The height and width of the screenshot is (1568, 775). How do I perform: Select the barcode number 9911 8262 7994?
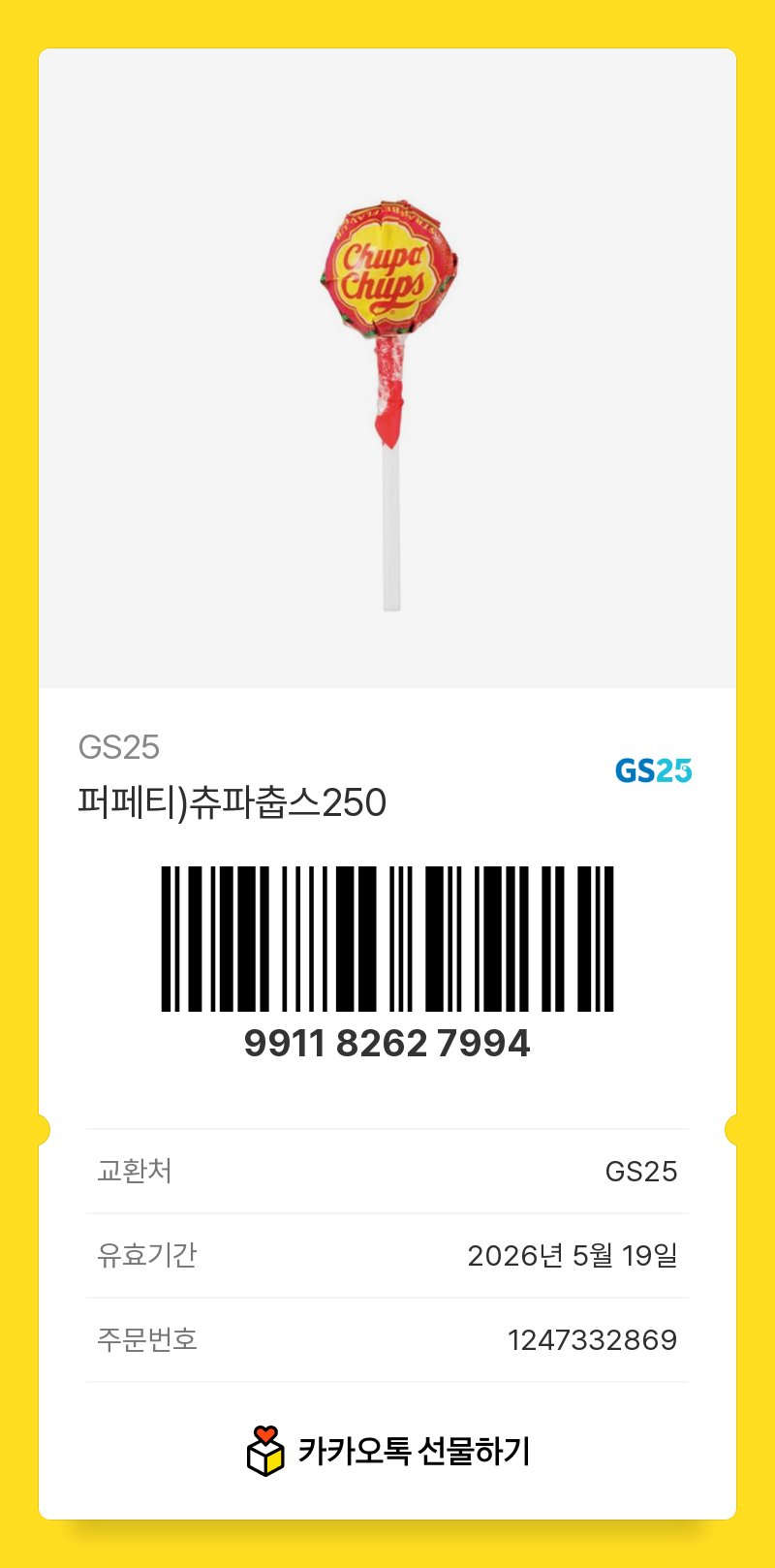coord(387,1045)
